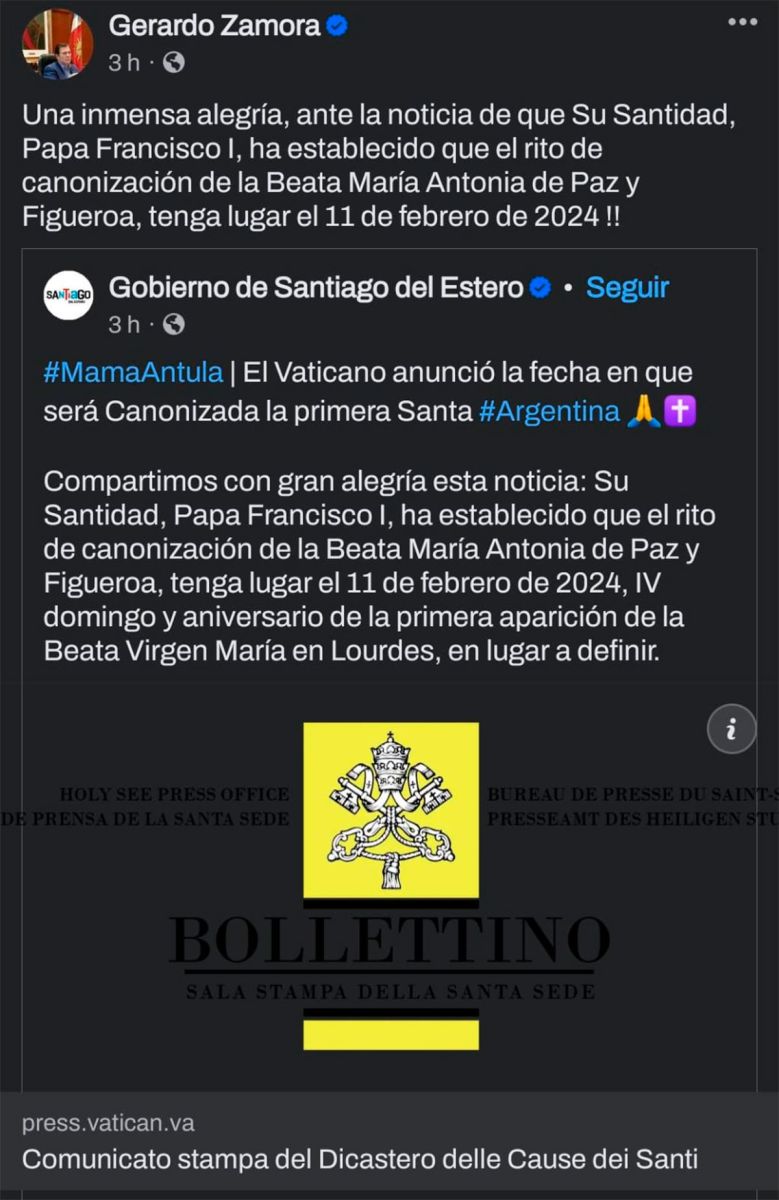This screenshot has height=1200, width=779.
Task: Open the #MamaAntula hashtag
Action: pos(133,373)
